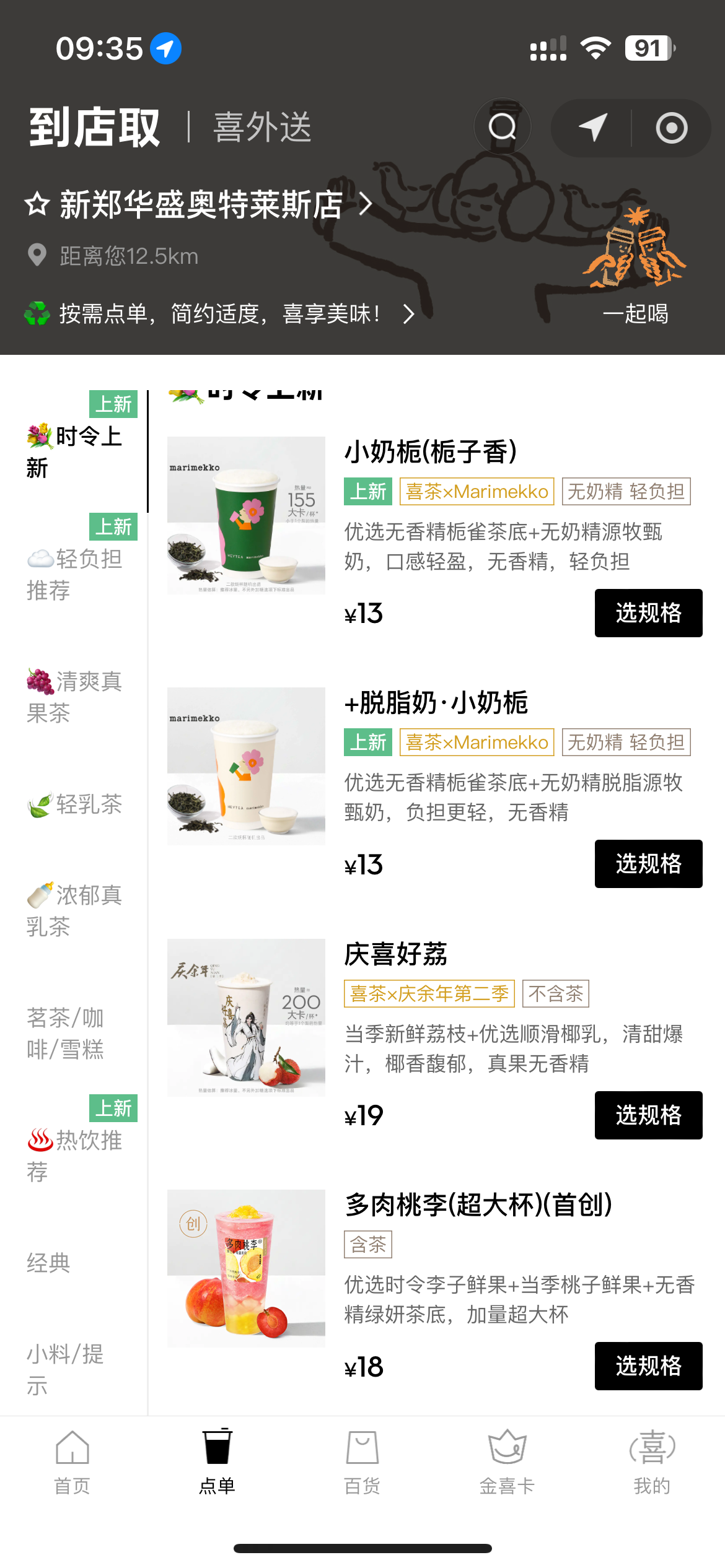Tap the circular target icon
The height and width of the screenshot is (1568, 725).
[x=672, y=128]
